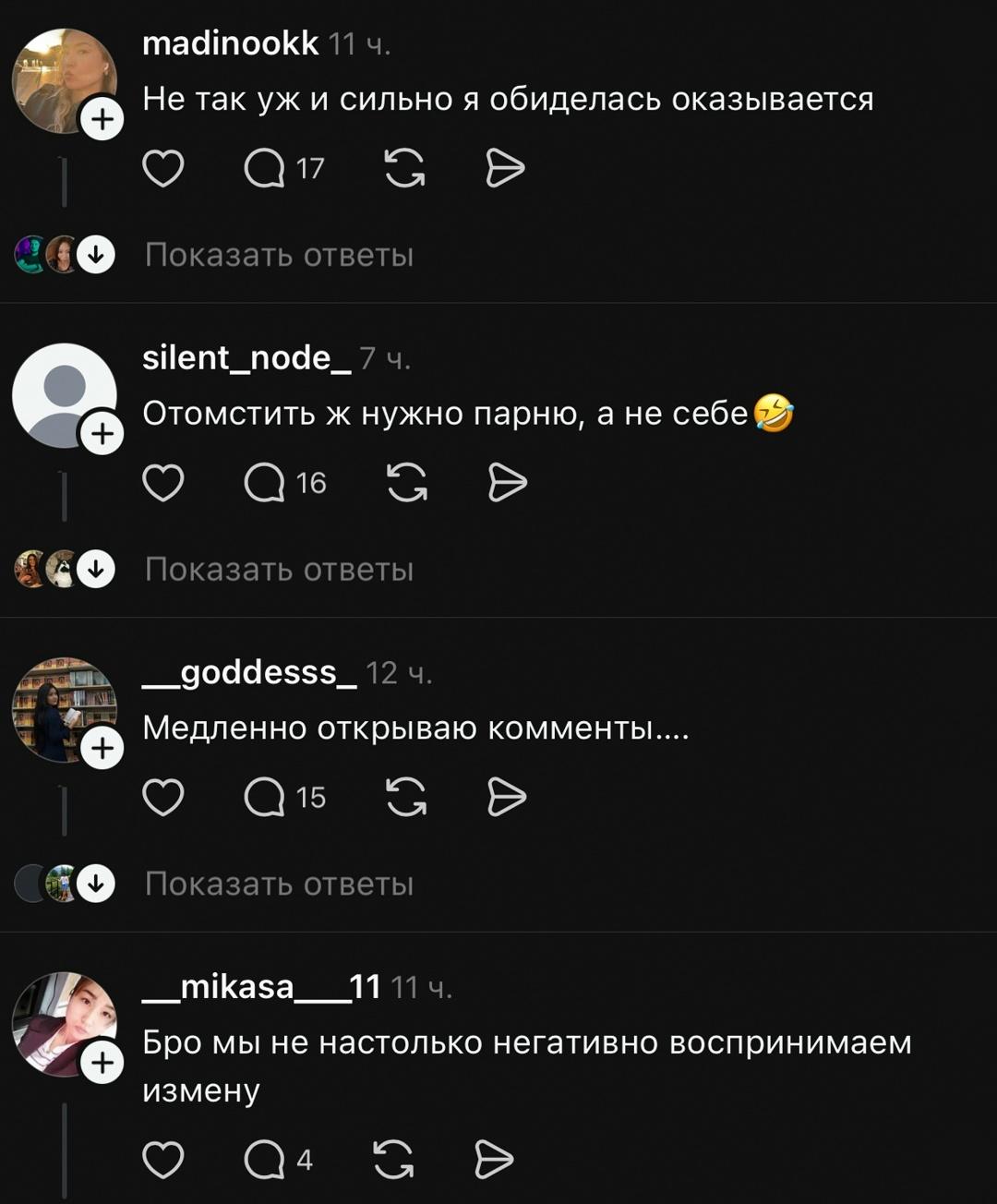This screenshot has width=997, height=1204.
Task: Expand replies under __goddesss_'s comment
Action: click(278, 885)
